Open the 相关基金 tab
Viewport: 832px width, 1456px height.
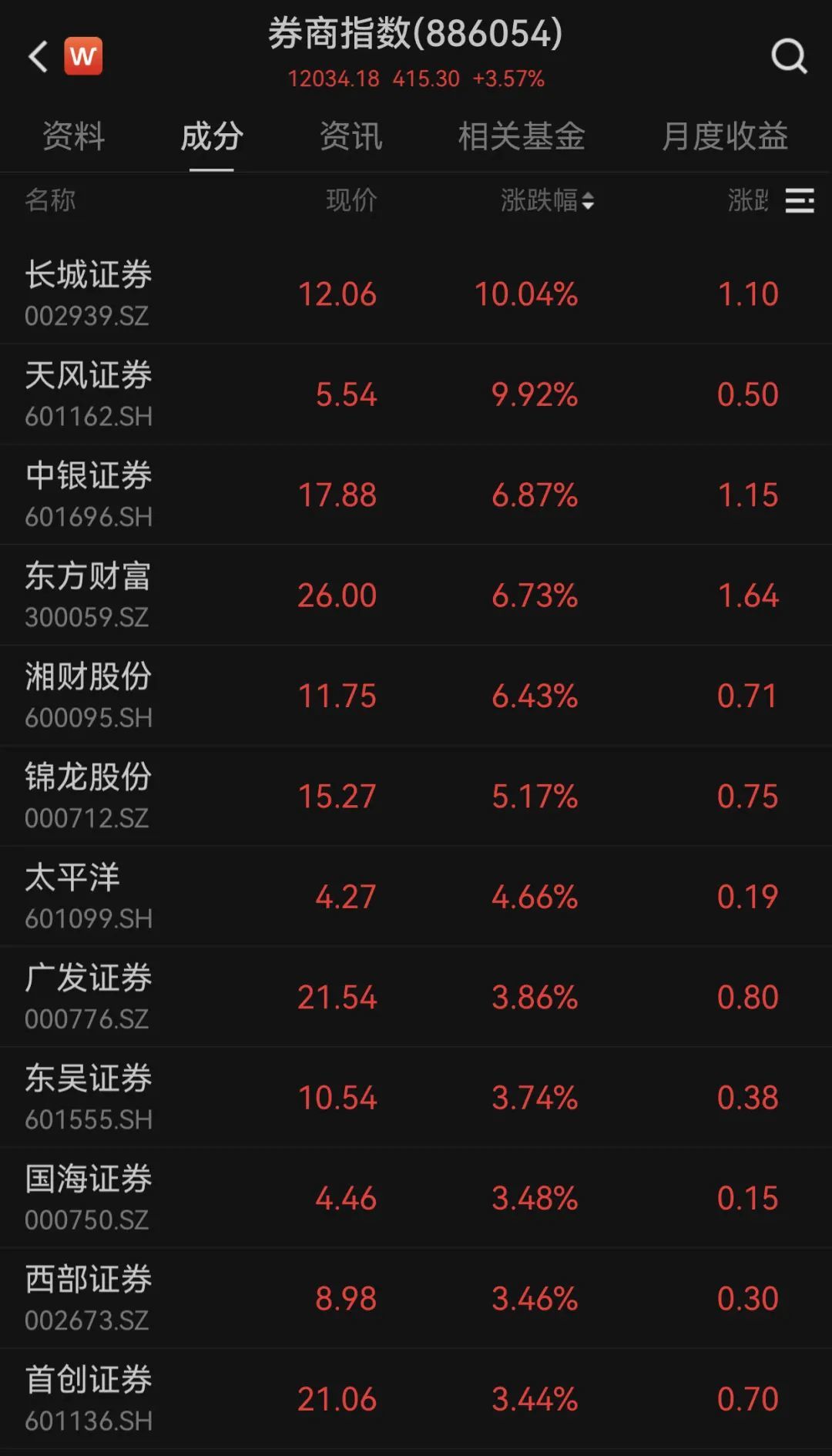click(x=522, y=136)
